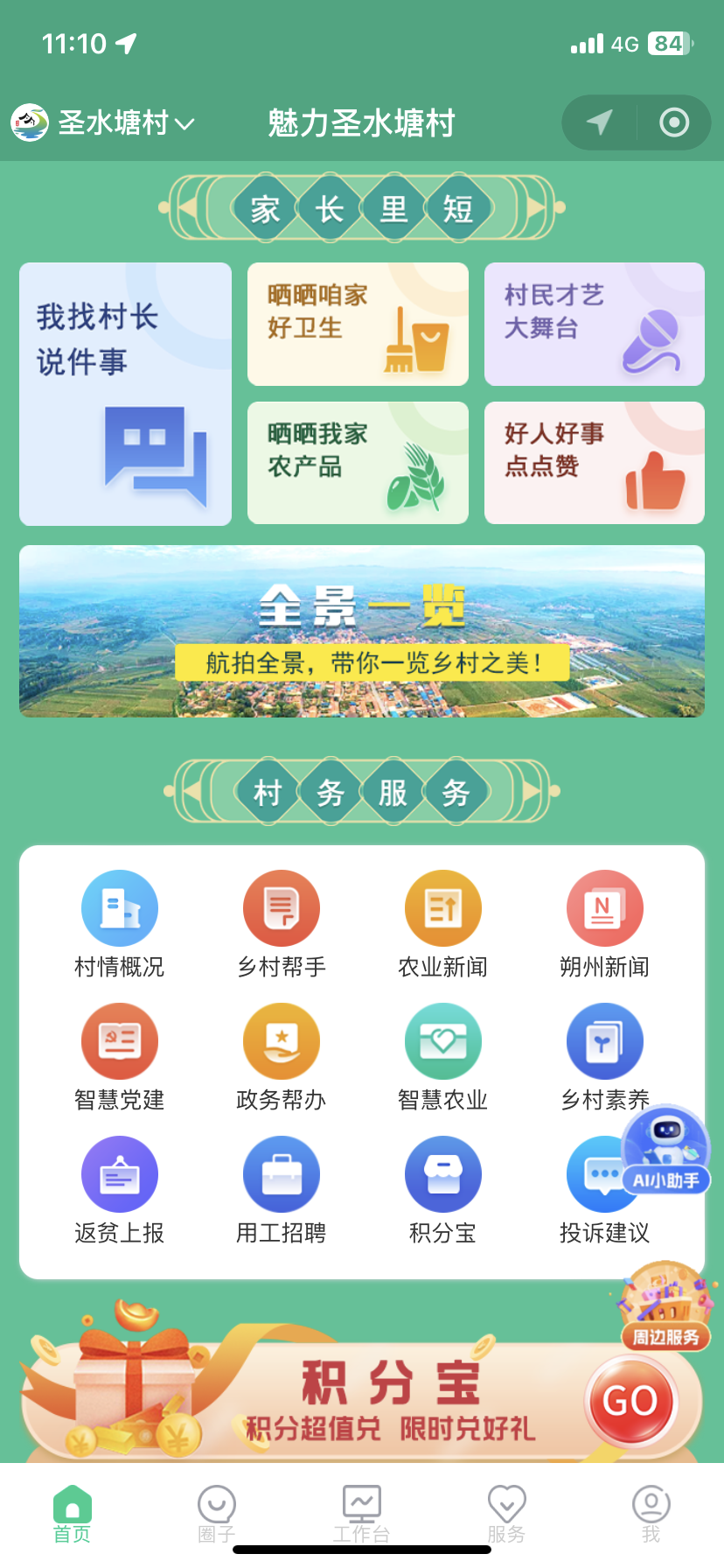Viewport: 724px width, 1568px height.
Task: Open 晒晒咱家好卫生 card
Action: [x=358, y=324]
